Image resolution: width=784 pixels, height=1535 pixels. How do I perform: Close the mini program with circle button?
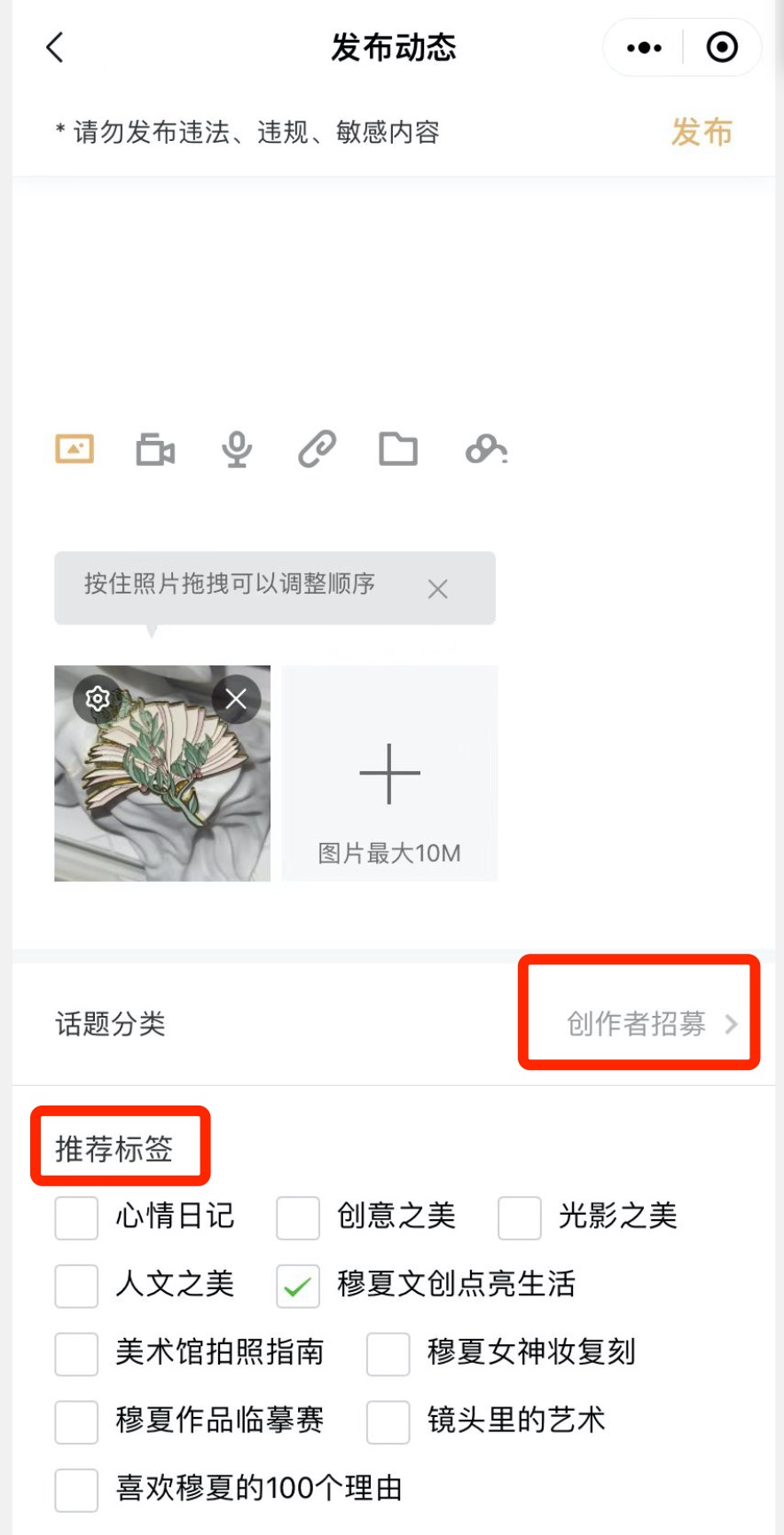pyautogui.click(x=722, y=48)
